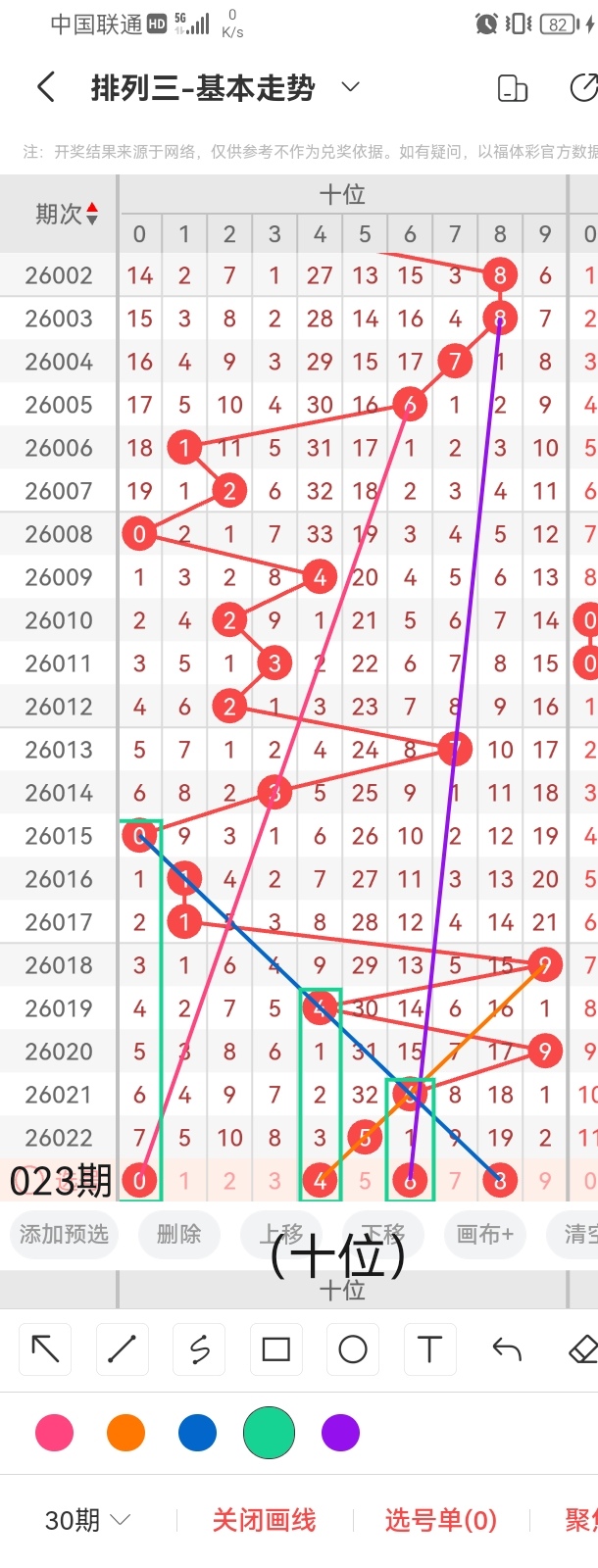This screenshot has height=1568, width=598.
Task: Choose the blue drawing color
Action: [197, 1433]
